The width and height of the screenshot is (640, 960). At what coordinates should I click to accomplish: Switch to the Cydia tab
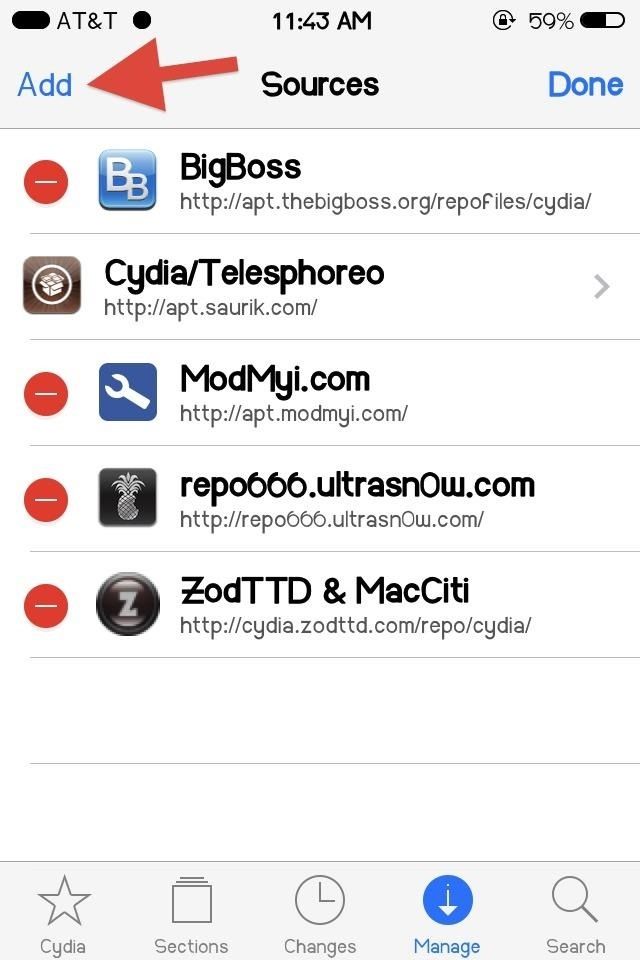tap(63, 915)
